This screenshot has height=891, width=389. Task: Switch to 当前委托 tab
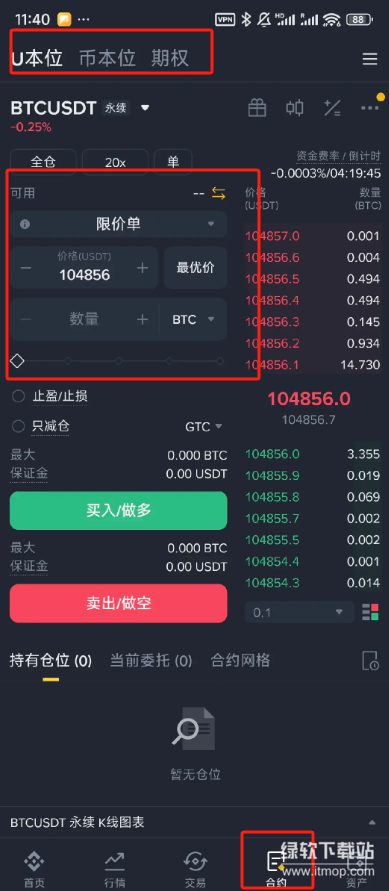point(151,660)
